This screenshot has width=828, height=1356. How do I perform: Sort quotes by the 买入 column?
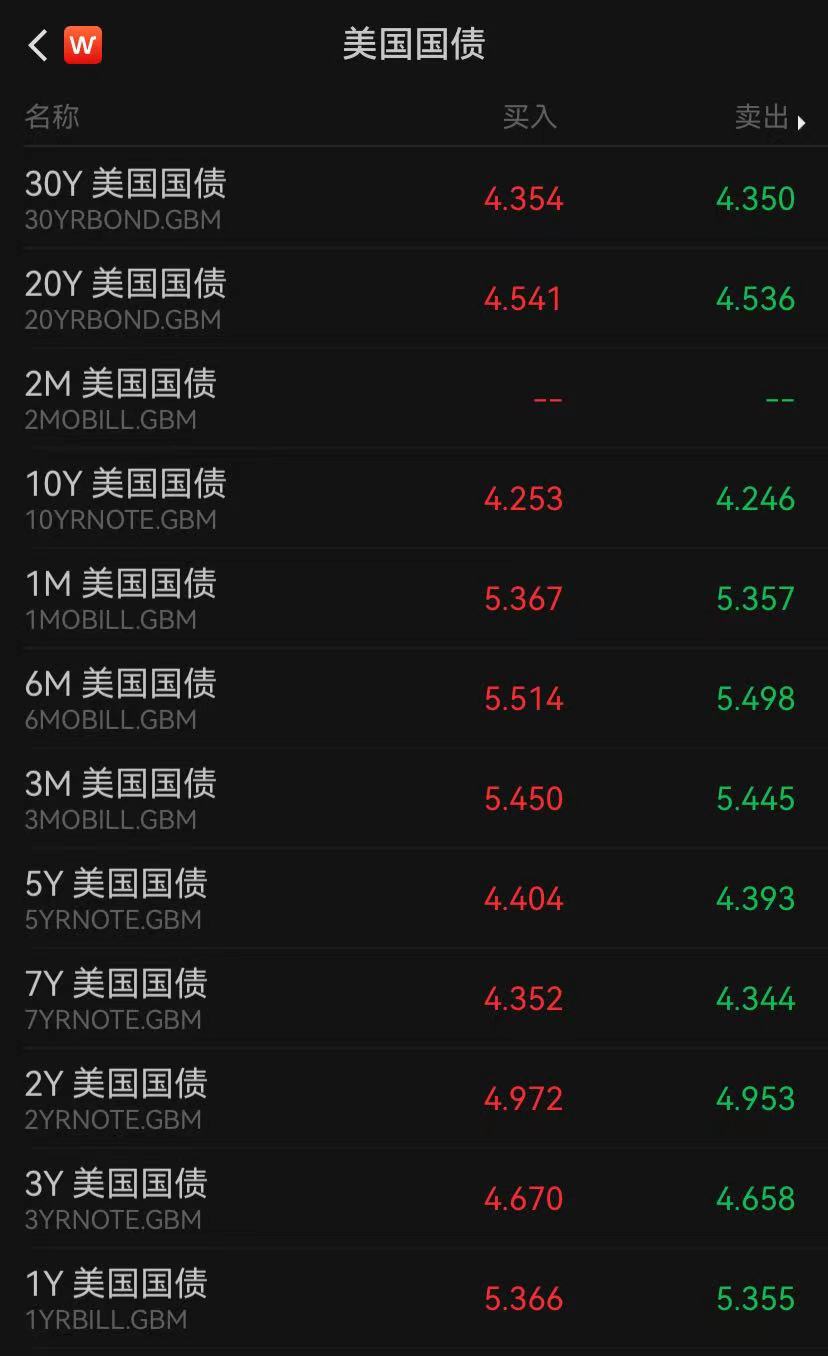530,117
